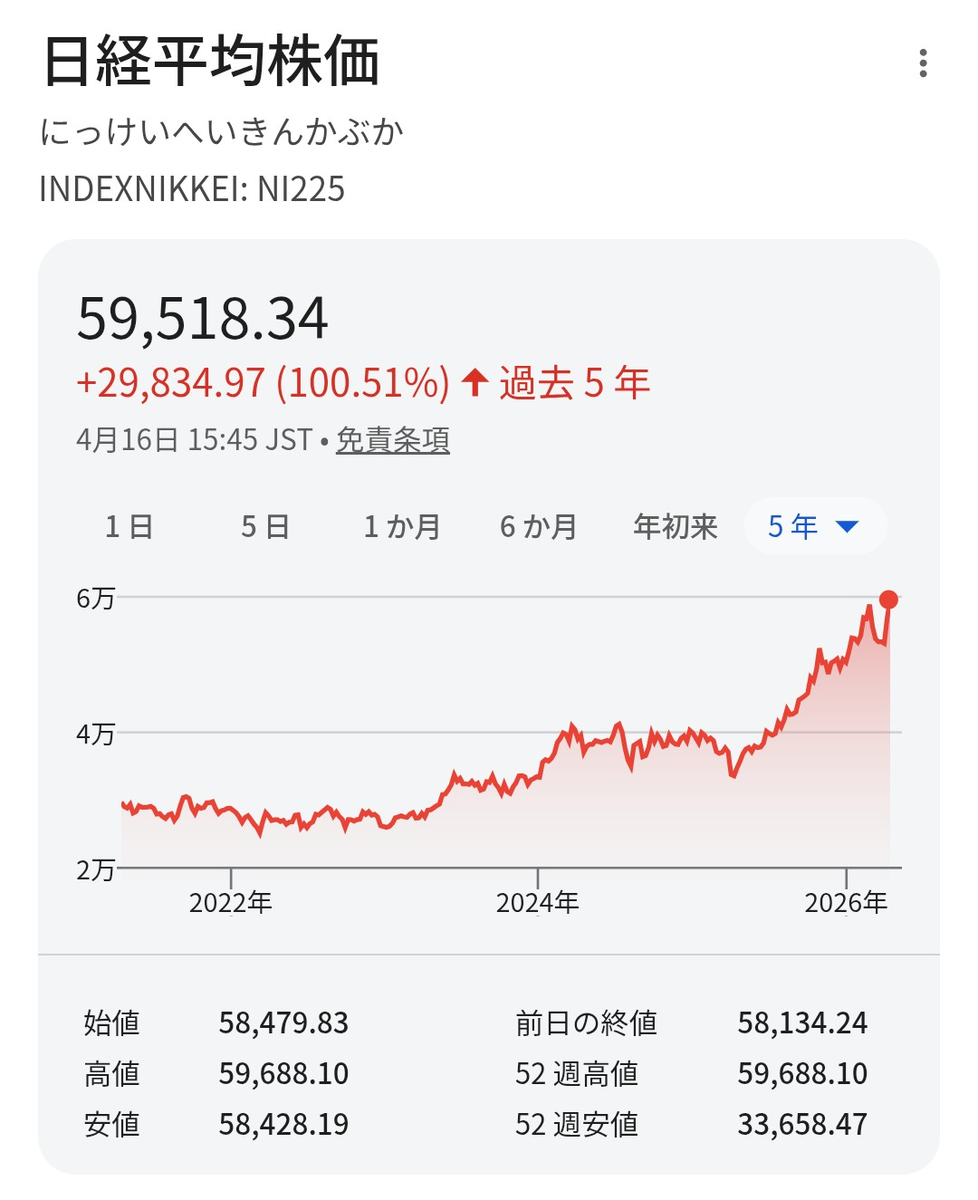Open the three-dot overflow menu
The height and width of the screenshot is (1200, 978).
[923, 65]
